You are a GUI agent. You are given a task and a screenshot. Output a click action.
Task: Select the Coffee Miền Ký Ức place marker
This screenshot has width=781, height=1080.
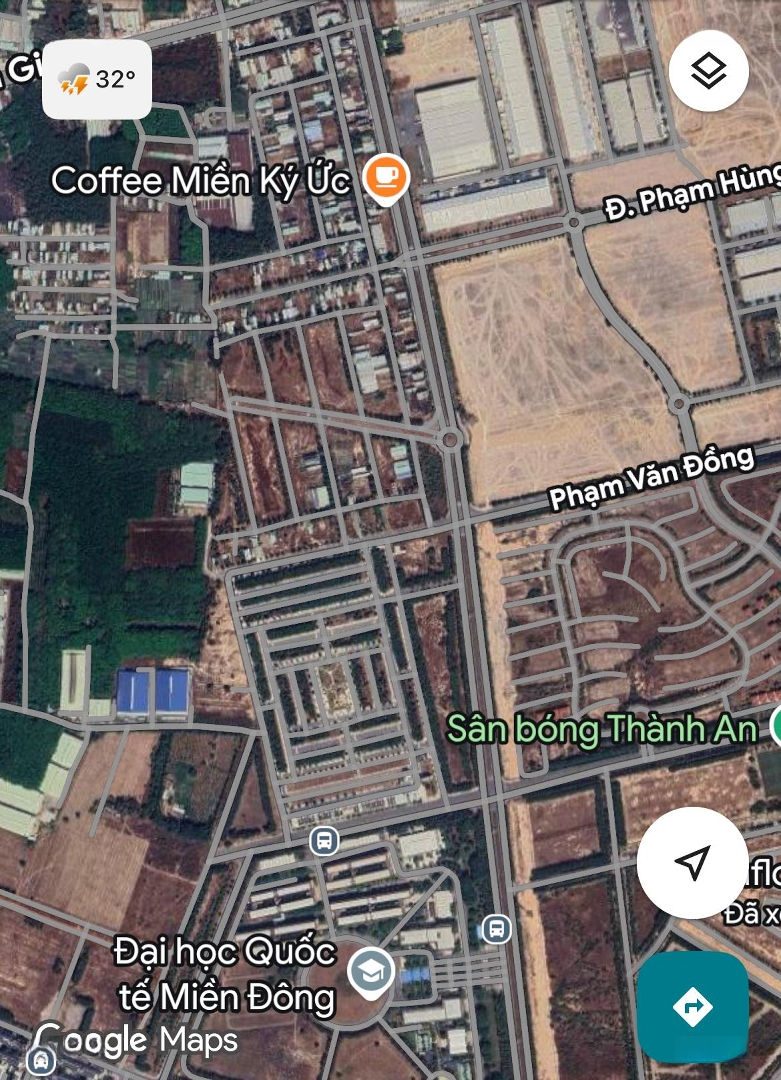tap(385, 177)
